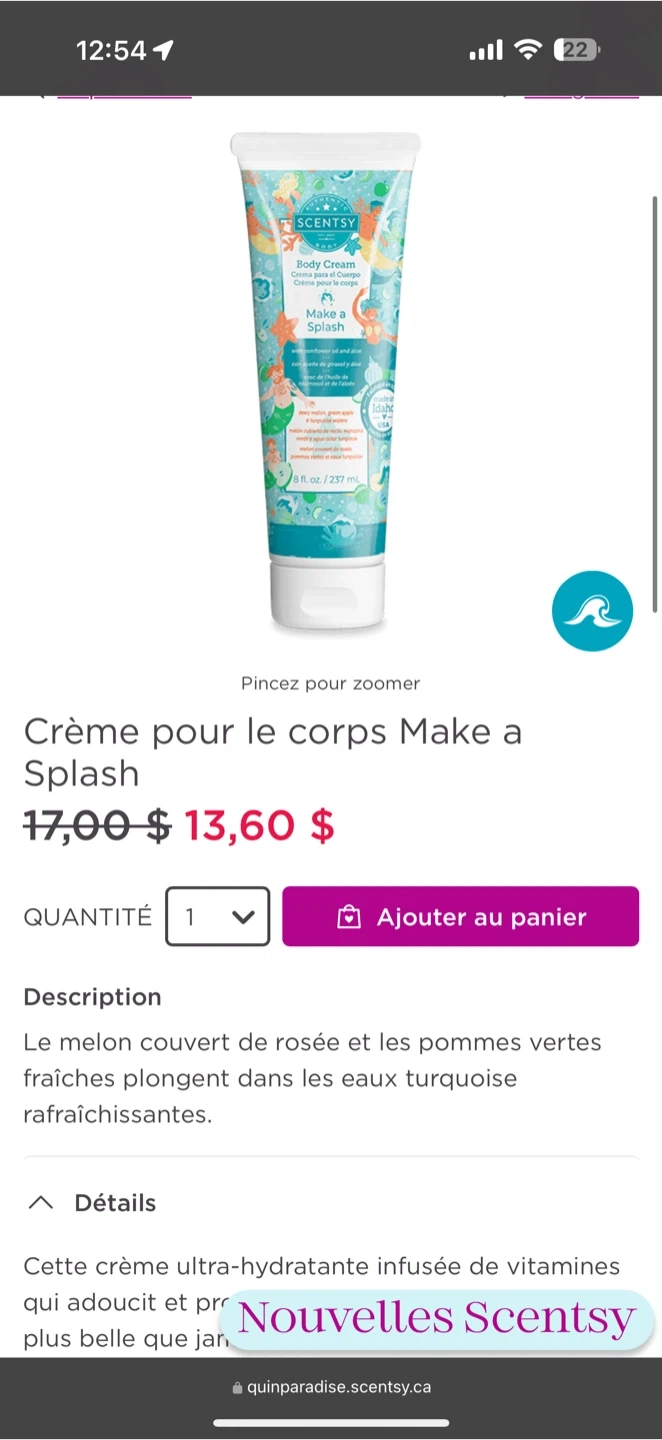The height and width of the screenshot is (1440, 662).
Task: Open the quantity dropdown
Action: (217, 916)
